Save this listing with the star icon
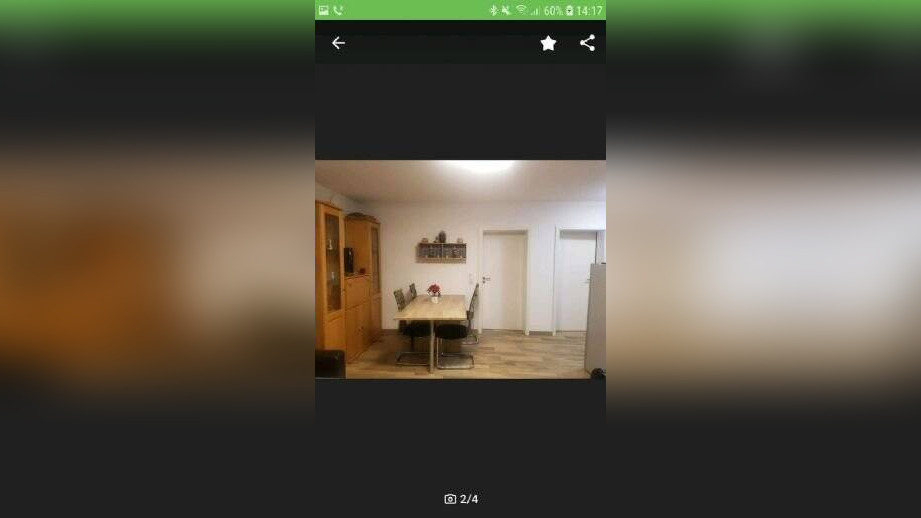The width and height of the screenshot is (921, 518). click(x=548, y=43)
